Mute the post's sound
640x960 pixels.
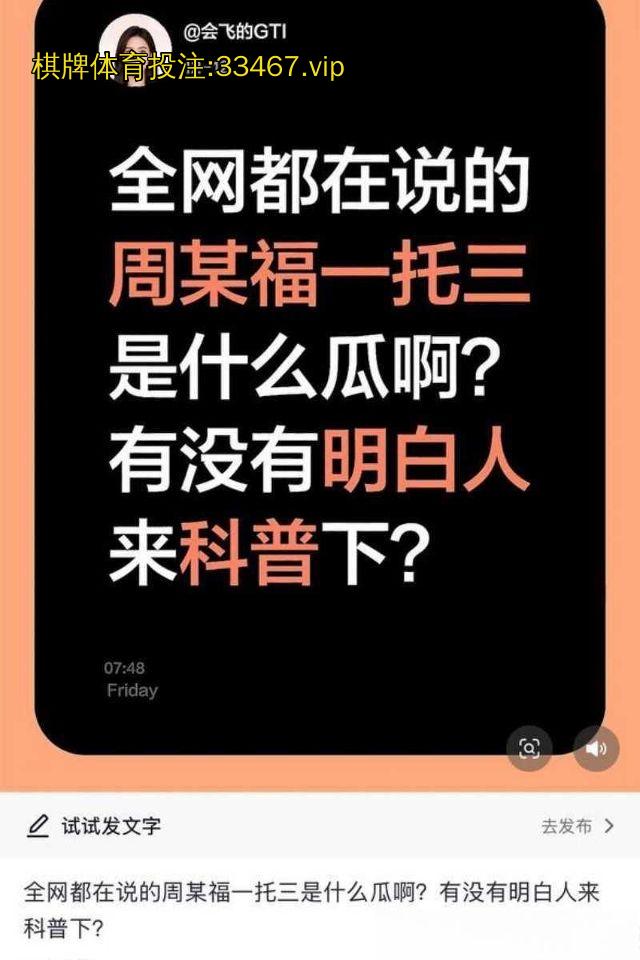(597, 748)
